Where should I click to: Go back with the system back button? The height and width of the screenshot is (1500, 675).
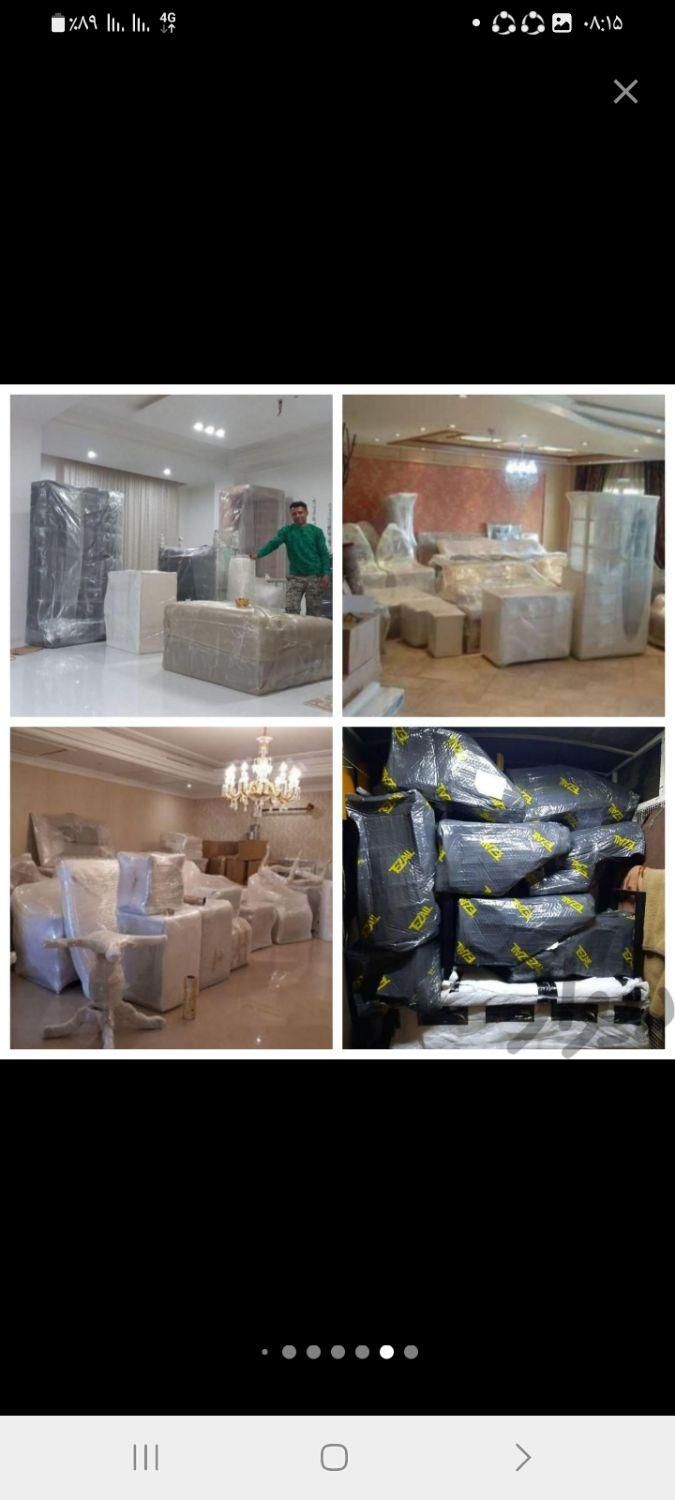coord(522,1457)
